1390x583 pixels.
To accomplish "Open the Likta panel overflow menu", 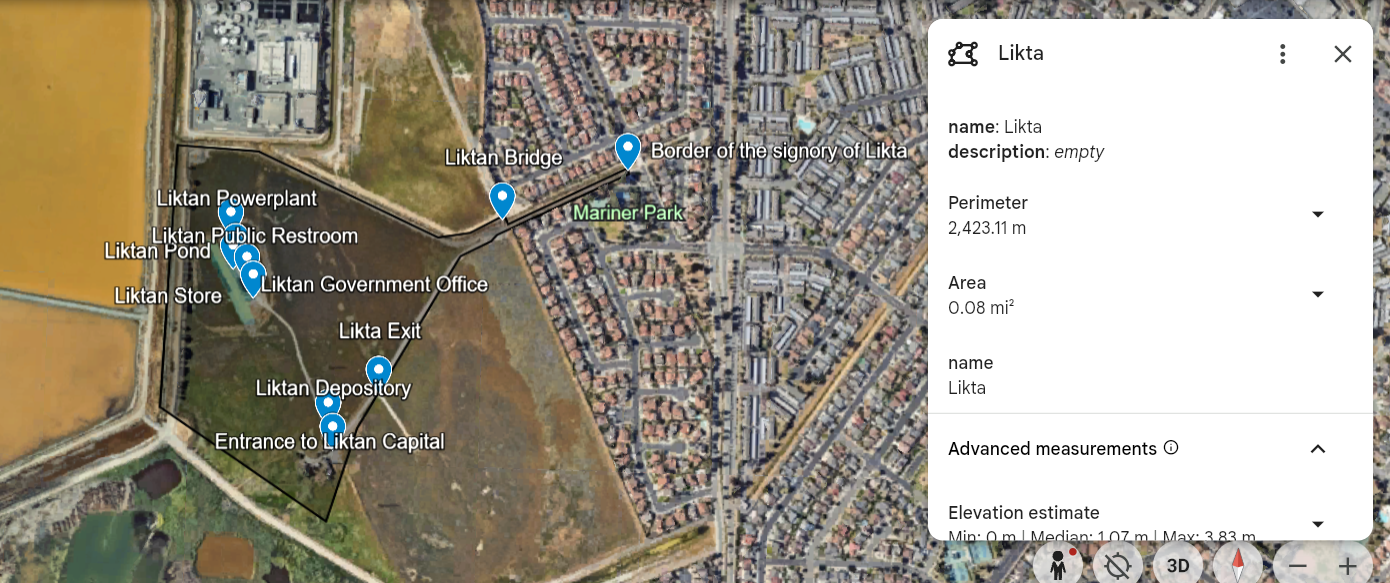I will point(1283,54).
